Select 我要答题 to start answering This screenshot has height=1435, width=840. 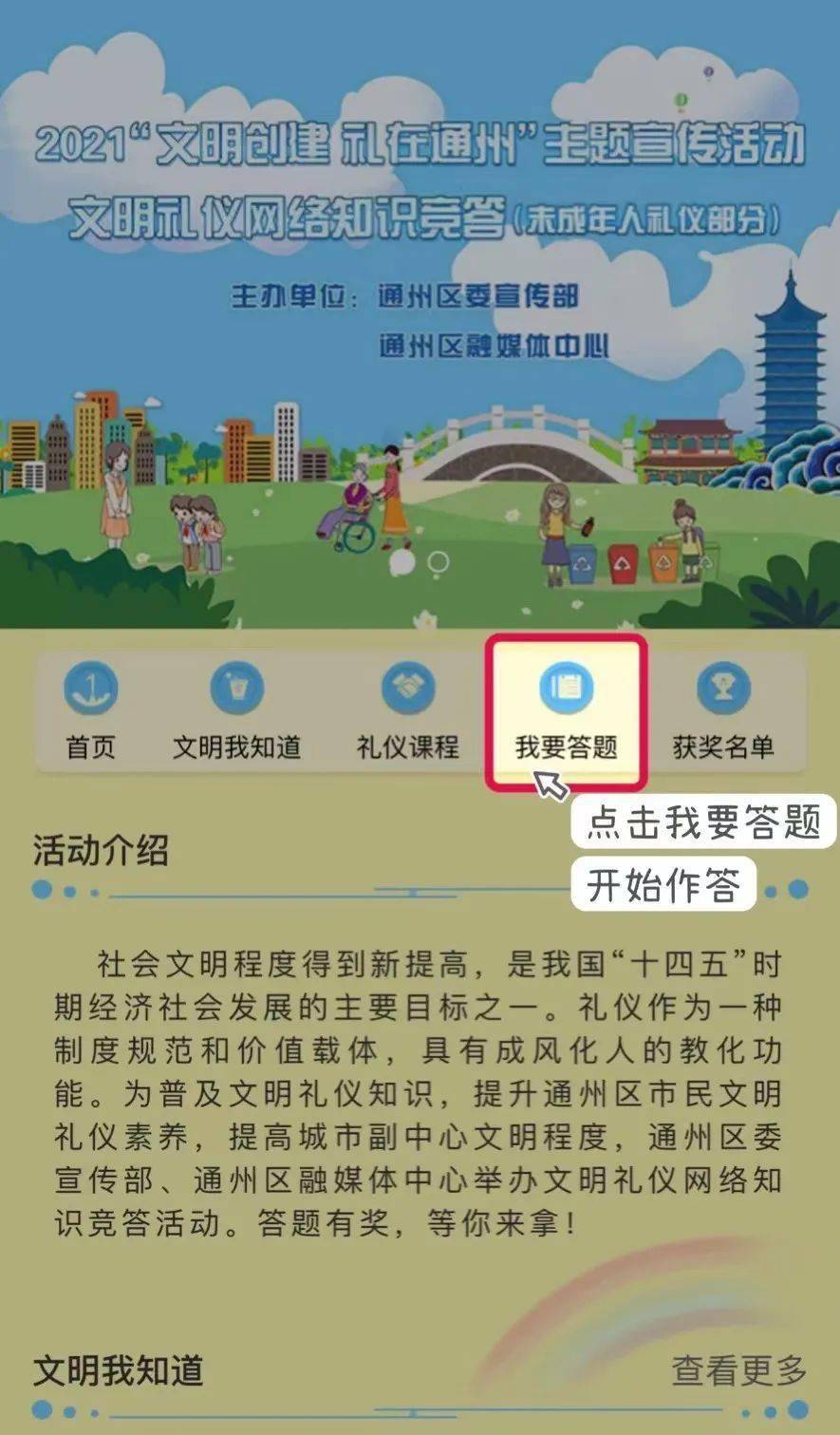point(567,710)
